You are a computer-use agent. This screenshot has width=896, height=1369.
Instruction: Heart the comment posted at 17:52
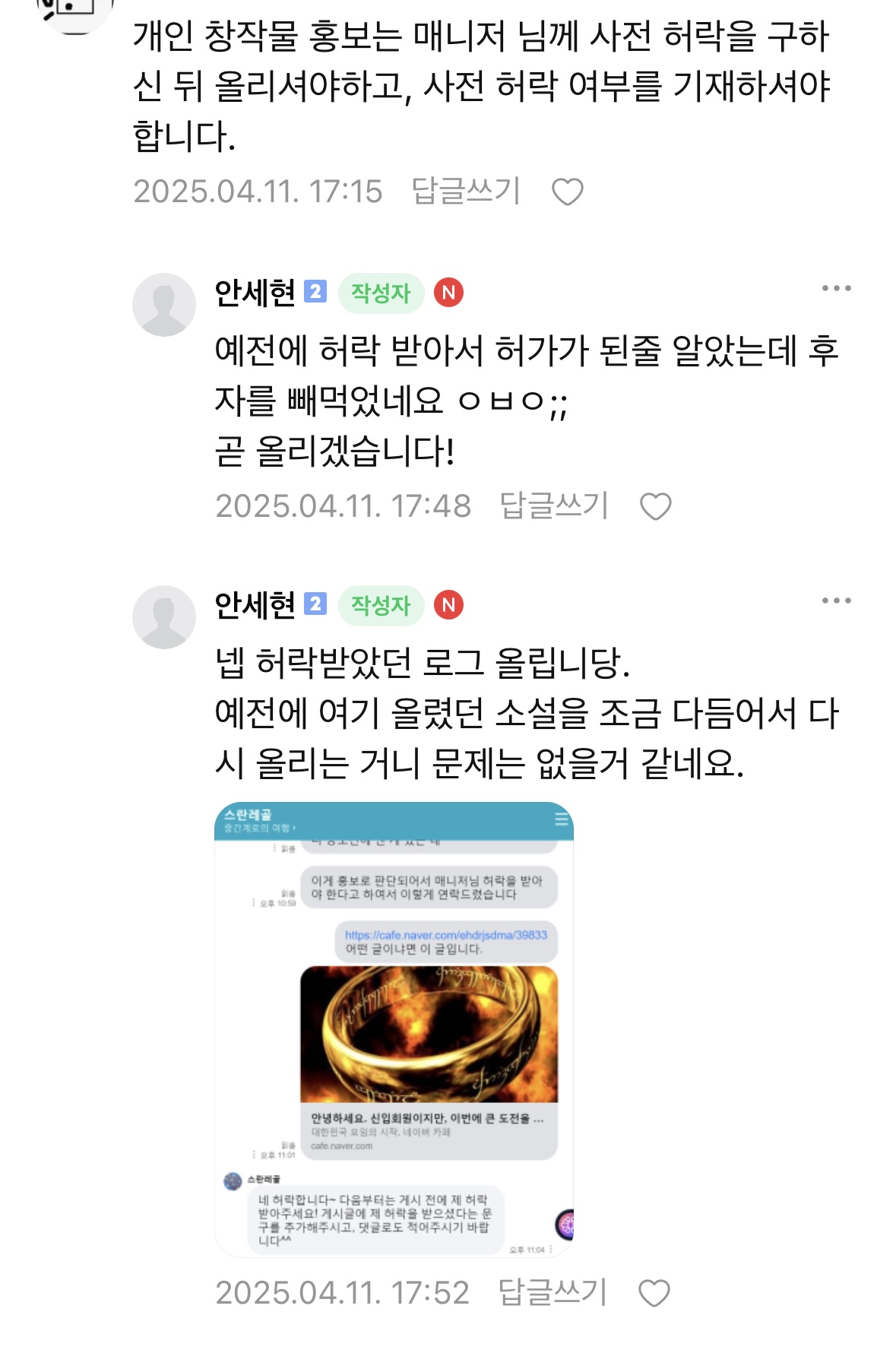[654, 1293]
